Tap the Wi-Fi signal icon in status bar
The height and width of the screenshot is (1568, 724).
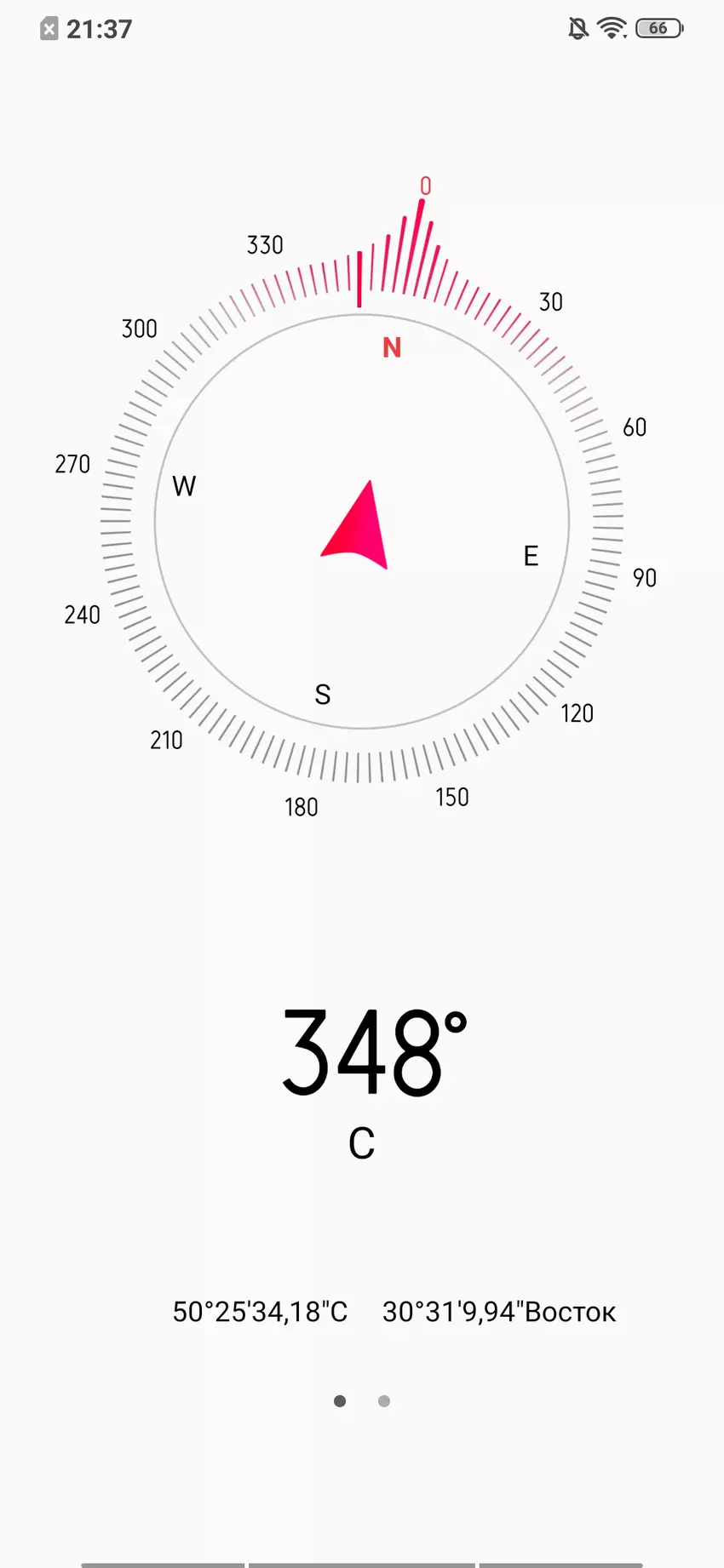[612, 26]
